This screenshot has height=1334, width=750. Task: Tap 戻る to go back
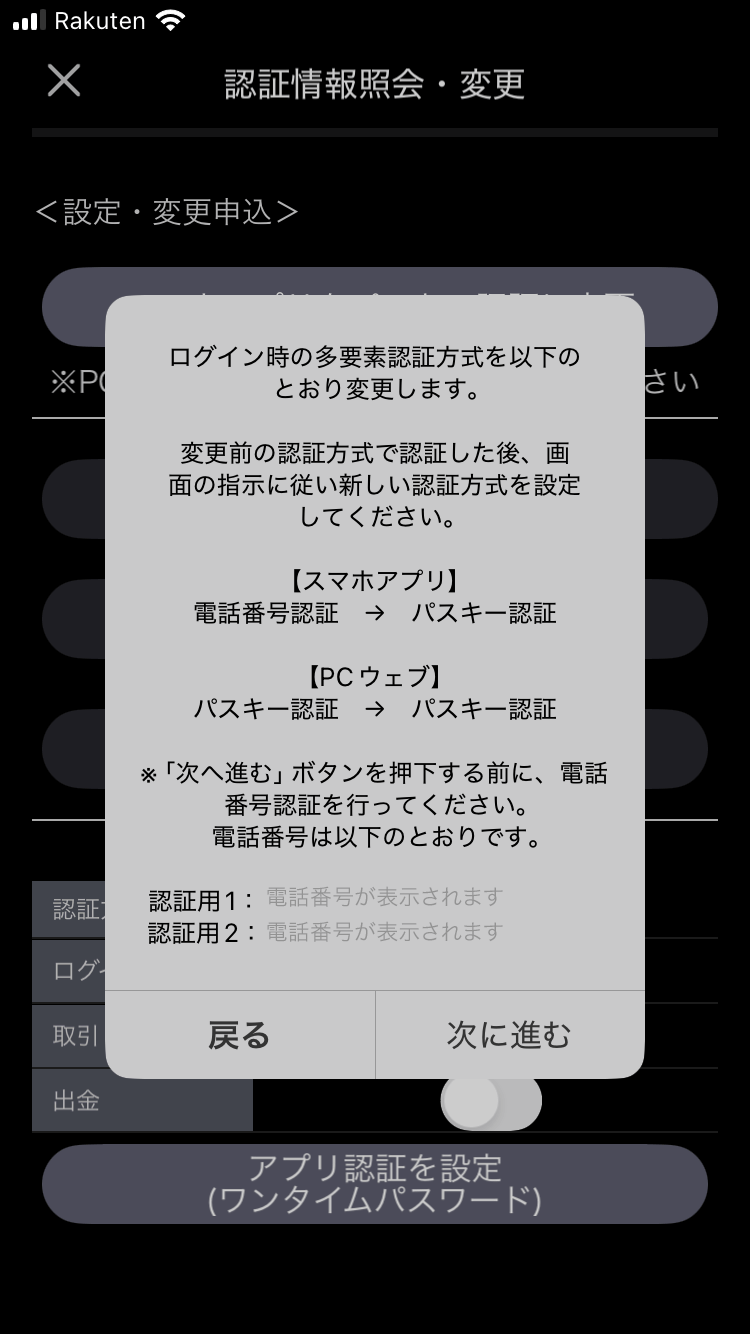[240, 1035]
